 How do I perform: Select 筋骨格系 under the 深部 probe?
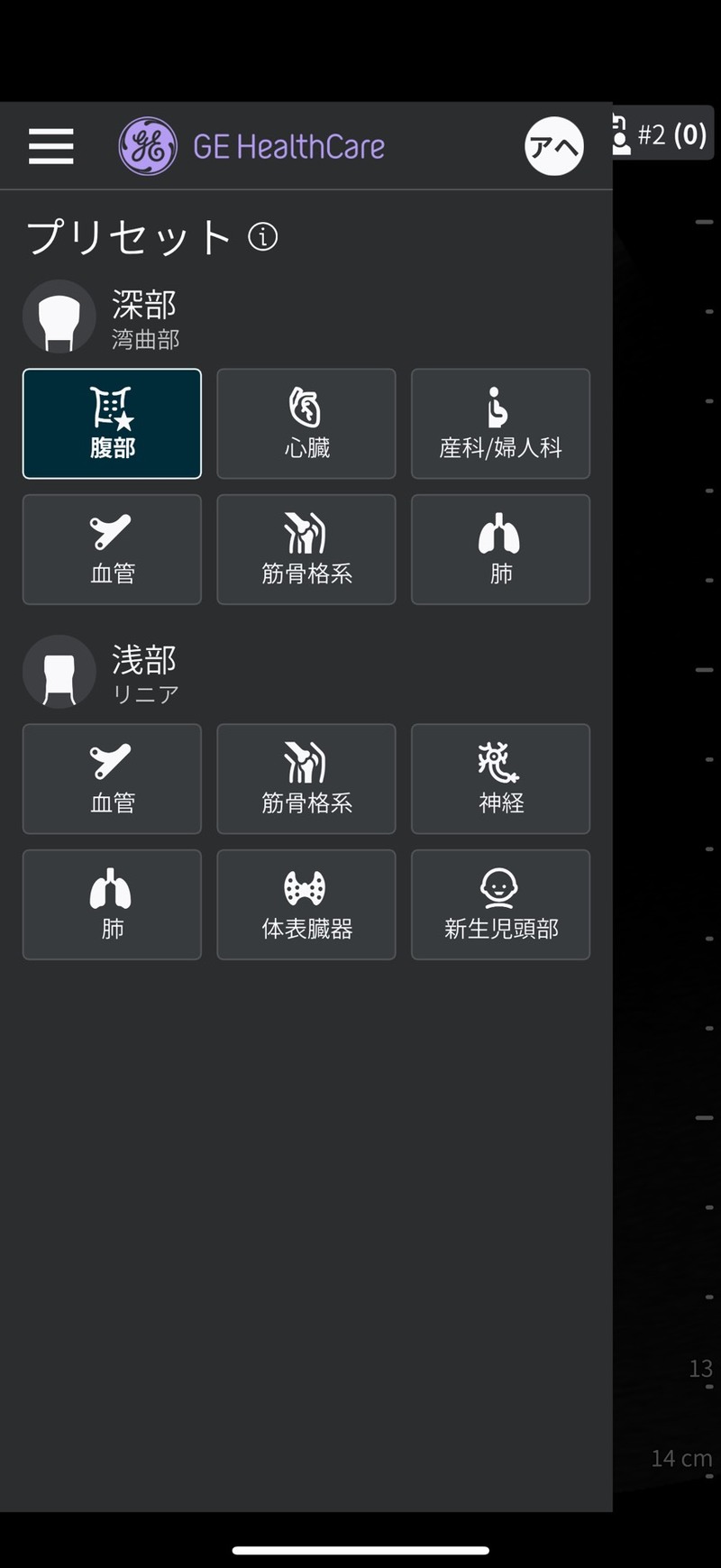pos(306,549)
